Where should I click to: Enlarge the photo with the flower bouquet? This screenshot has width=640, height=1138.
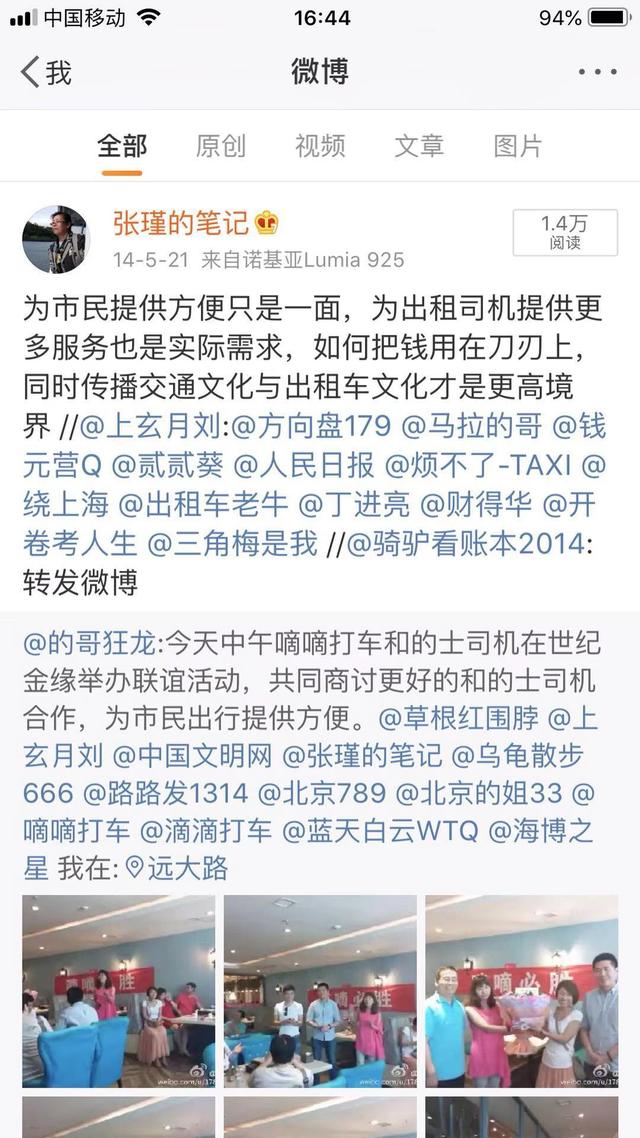(521, 991)
